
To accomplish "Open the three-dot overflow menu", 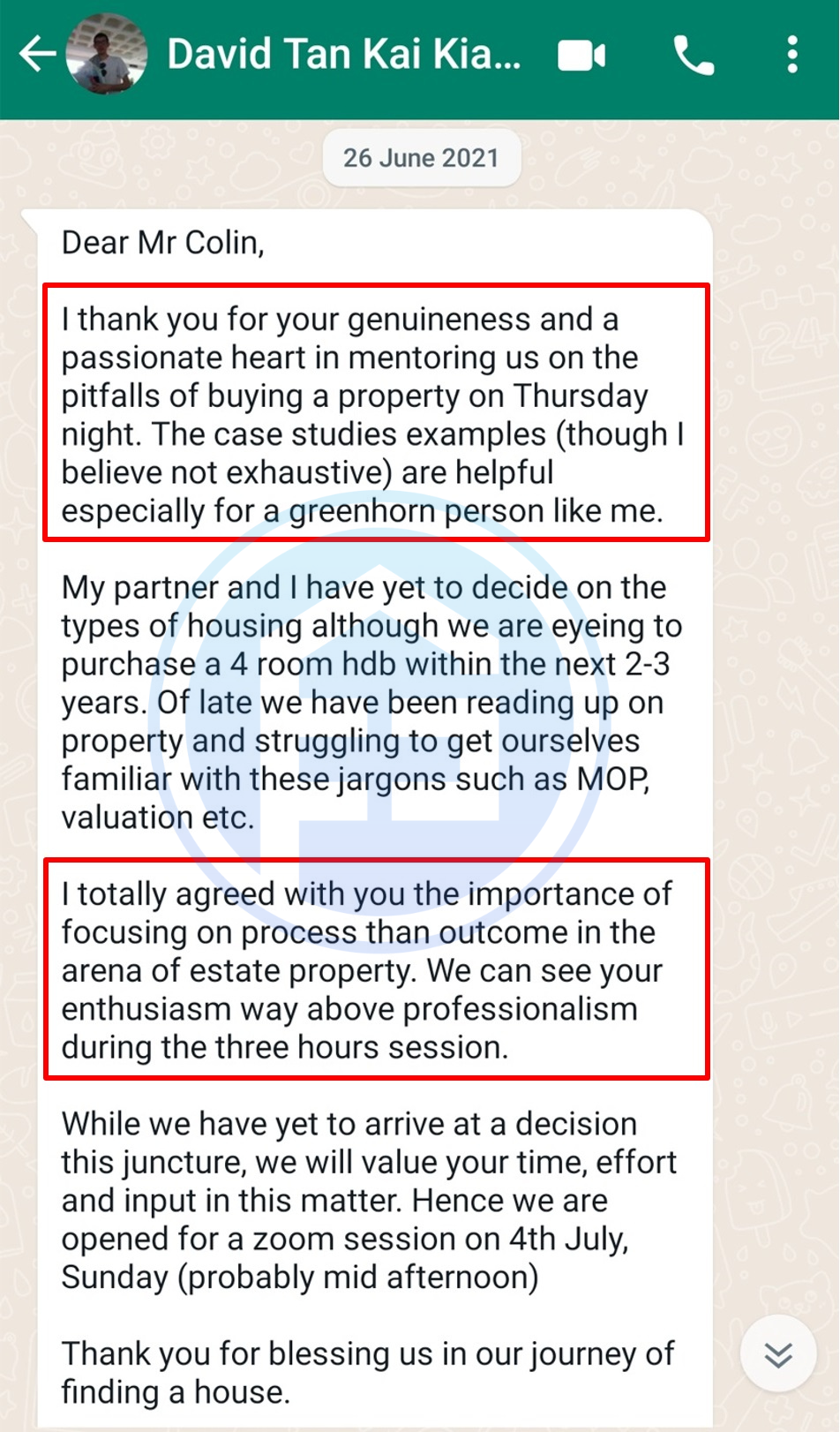I will (x=792, y=55).
